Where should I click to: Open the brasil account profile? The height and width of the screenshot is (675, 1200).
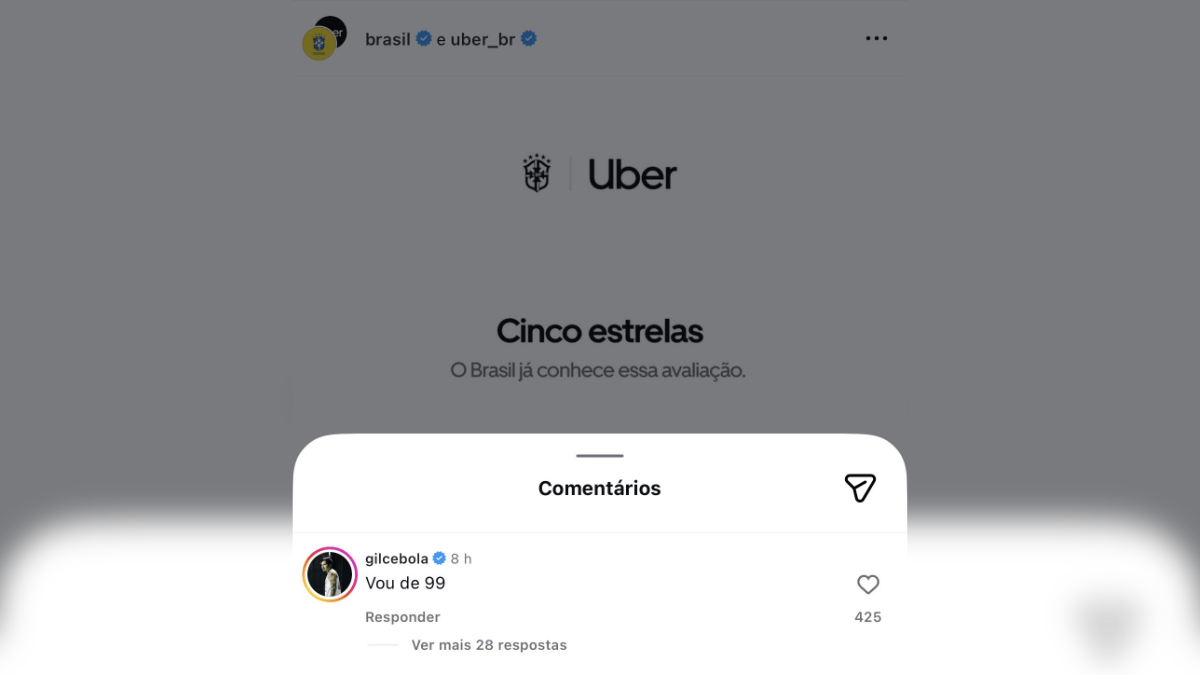coord(387,39)
